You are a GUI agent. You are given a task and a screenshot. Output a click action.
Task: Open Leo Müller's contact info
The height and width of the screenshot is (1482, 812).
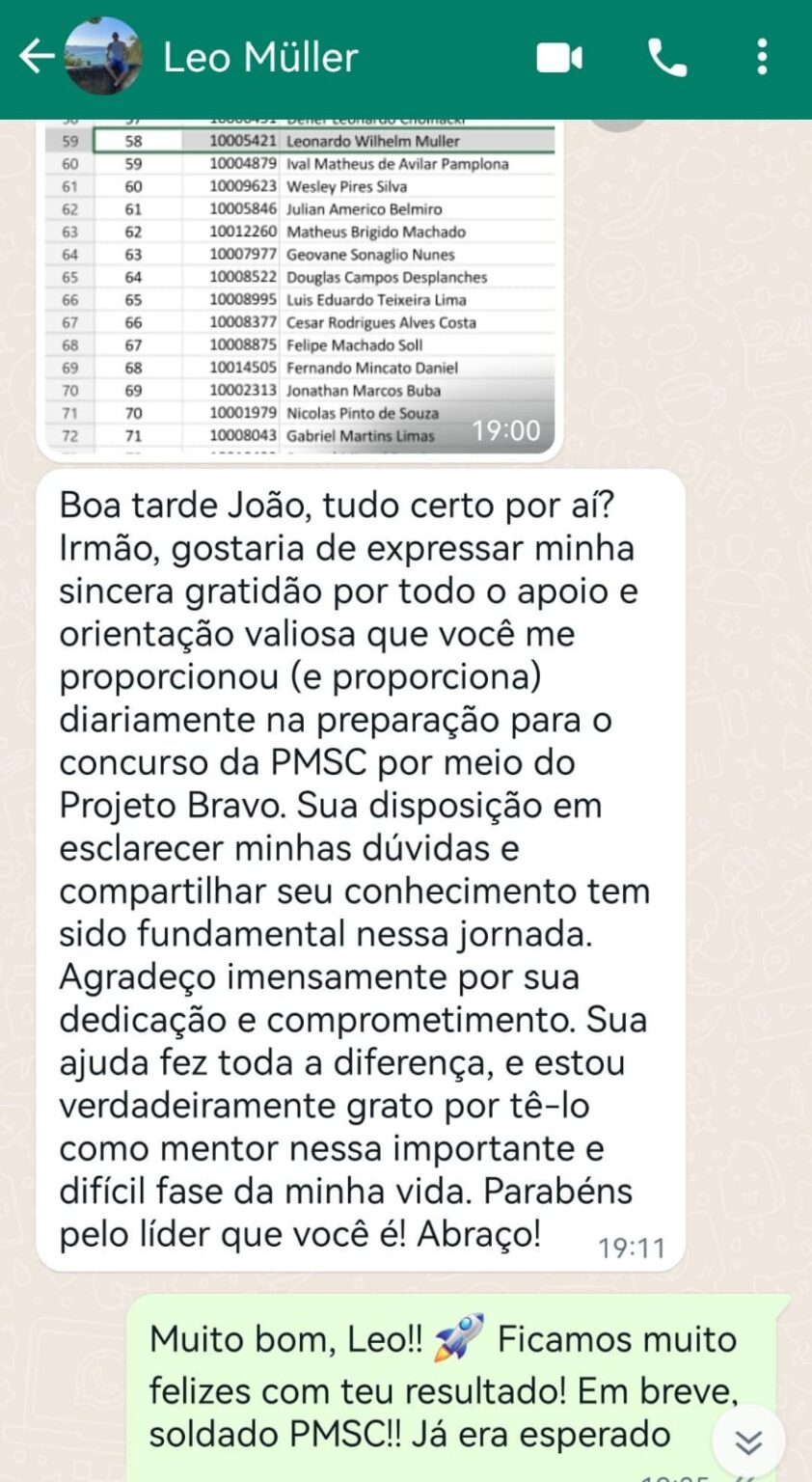[x=260, y=57]
